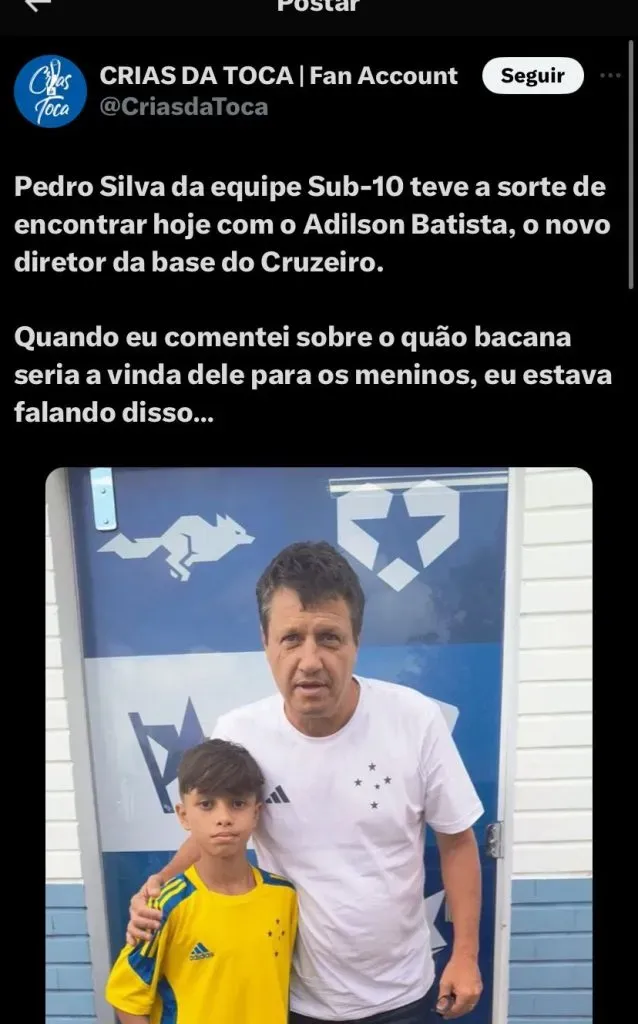The image size is (638, 1024).
Task: Open CRIAS DA TOCA profile avatar
Action: [50, 91]
